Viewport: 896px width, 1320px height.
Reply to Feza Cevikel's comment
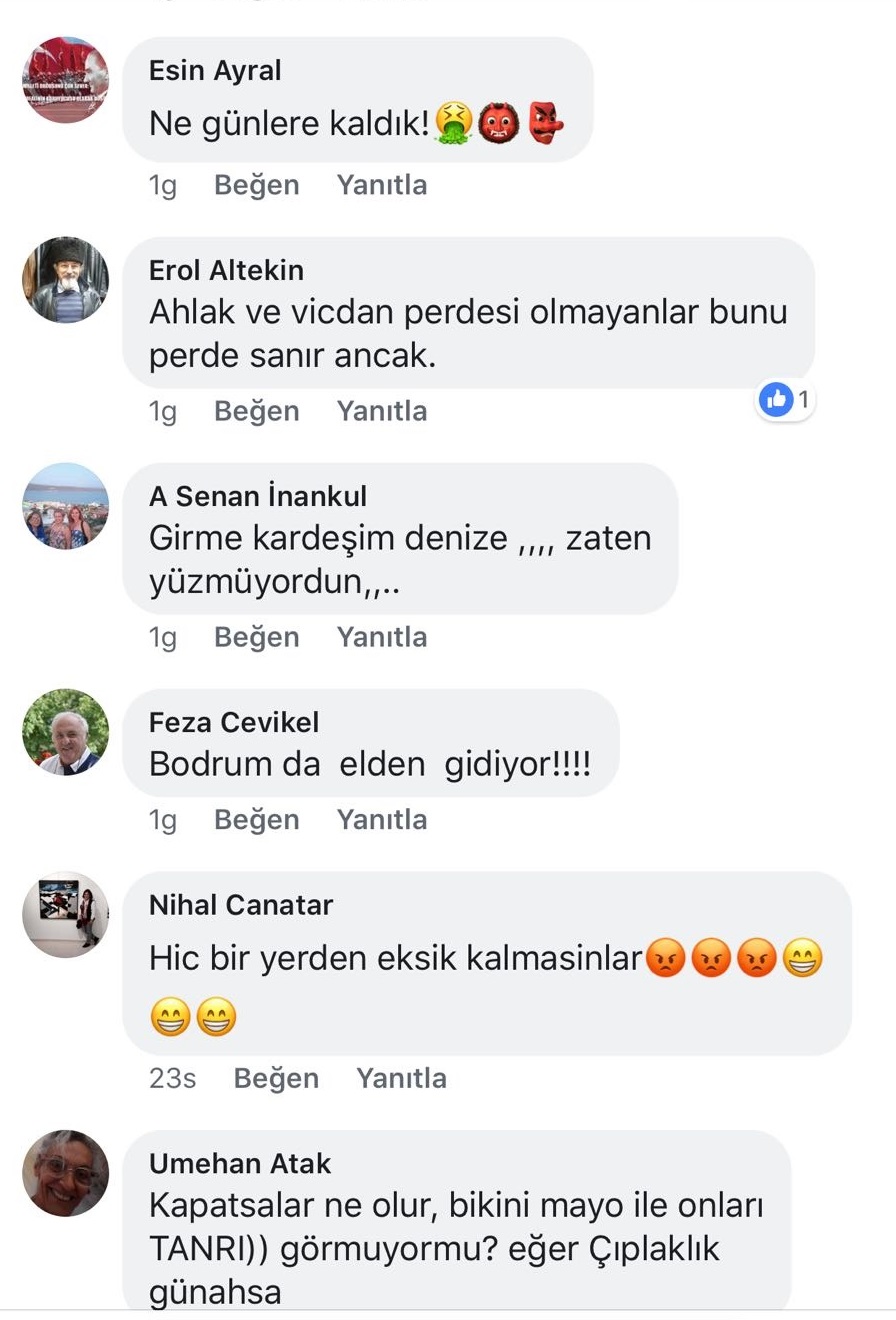point(381,820)
